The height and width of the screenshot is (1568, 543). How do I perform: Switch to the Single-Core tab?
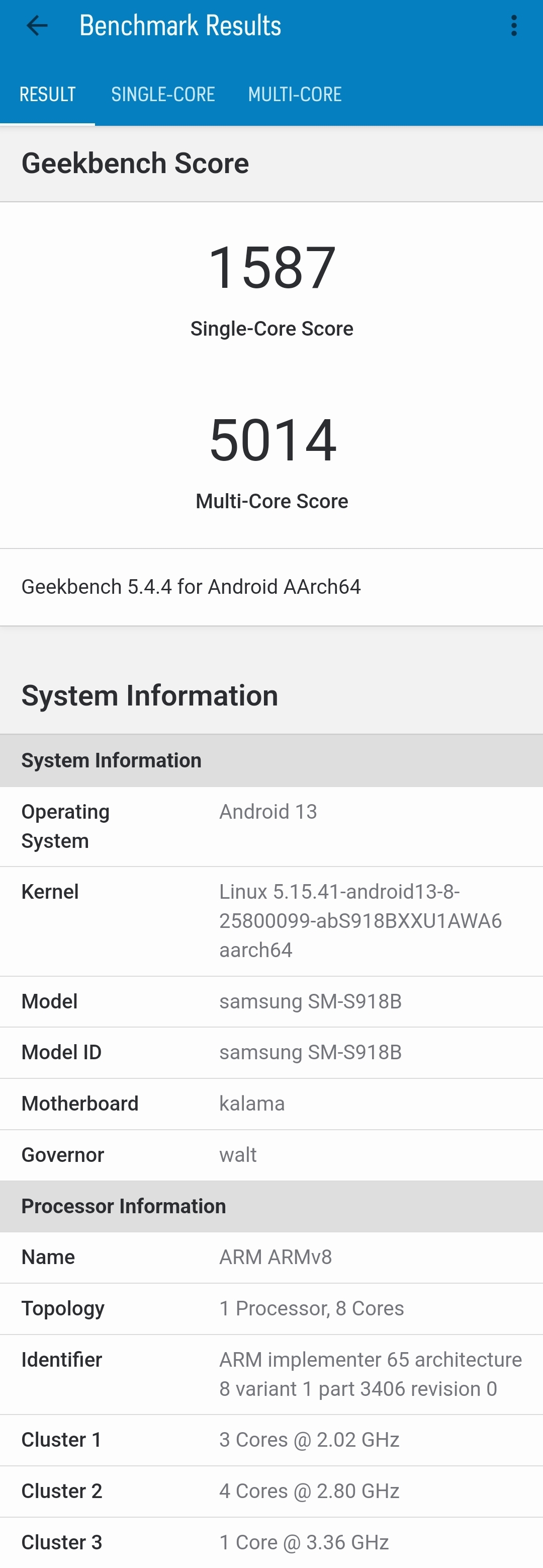(x=163, y=94)
